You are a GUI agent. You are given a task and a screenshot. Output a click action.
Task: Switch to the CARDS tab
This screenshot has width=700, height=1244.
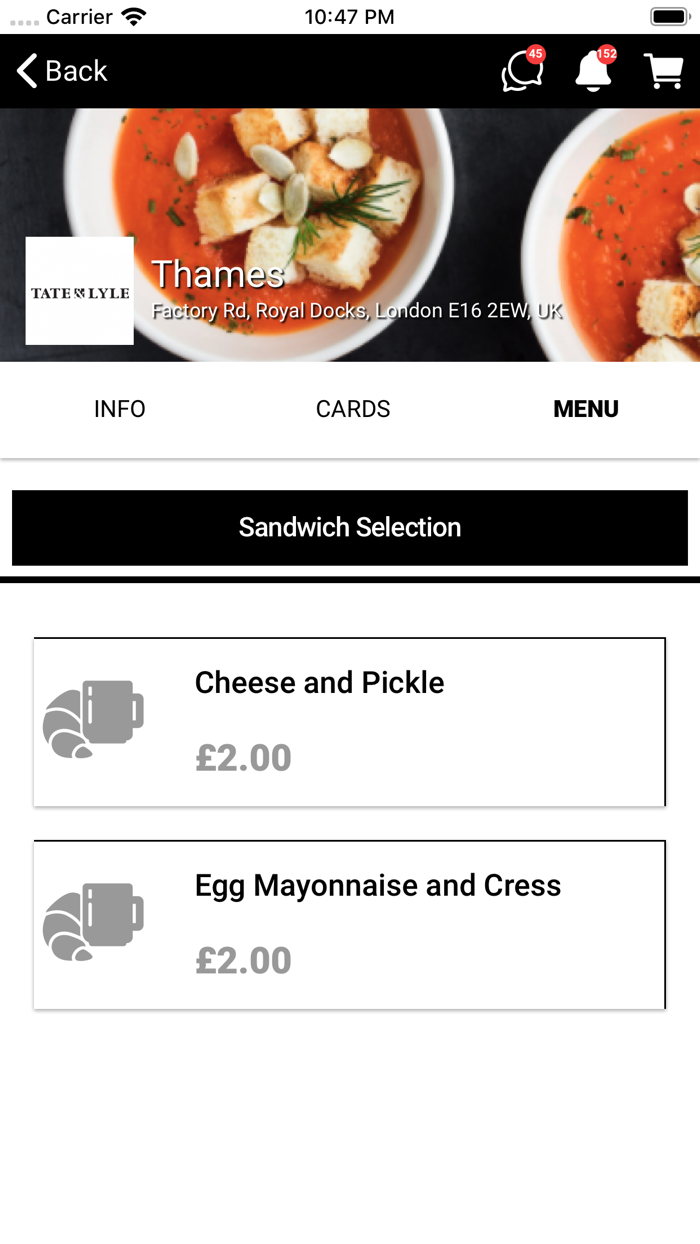(353, 409)
